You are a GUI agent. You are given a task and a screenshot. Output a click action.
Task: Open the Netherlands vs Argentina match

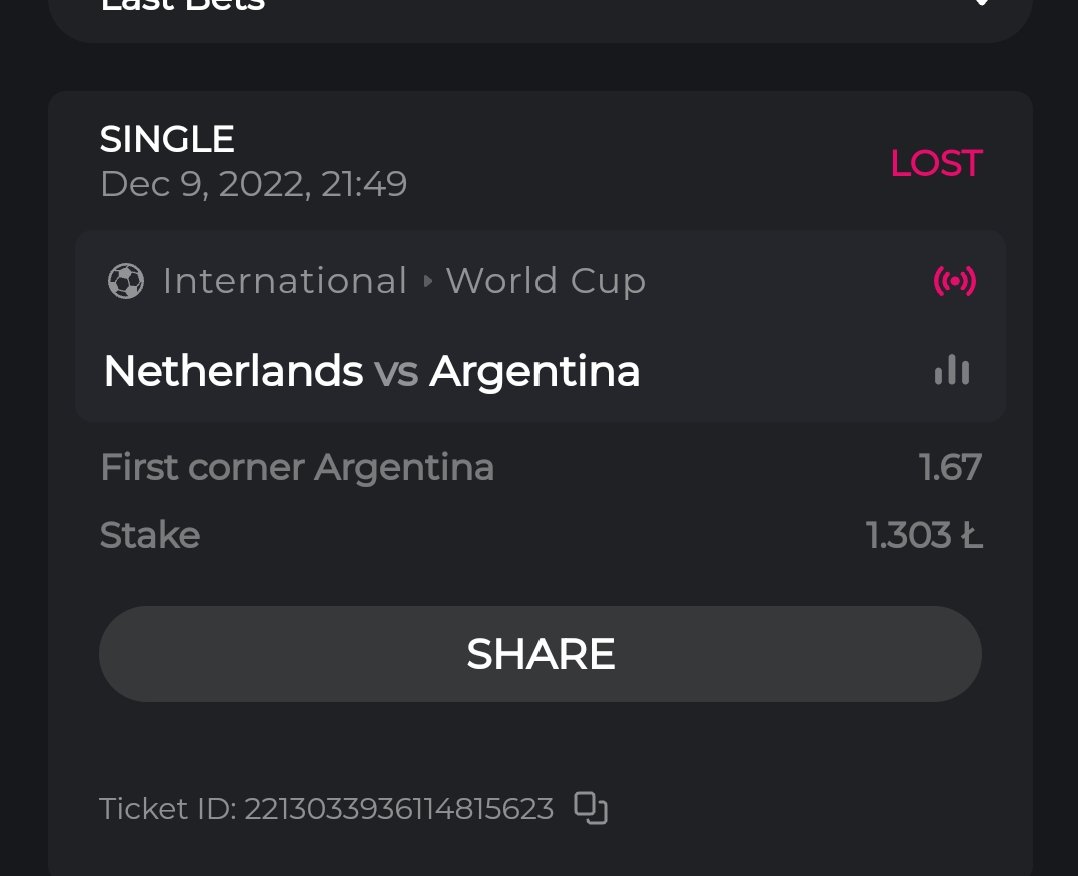pos(372,372)
